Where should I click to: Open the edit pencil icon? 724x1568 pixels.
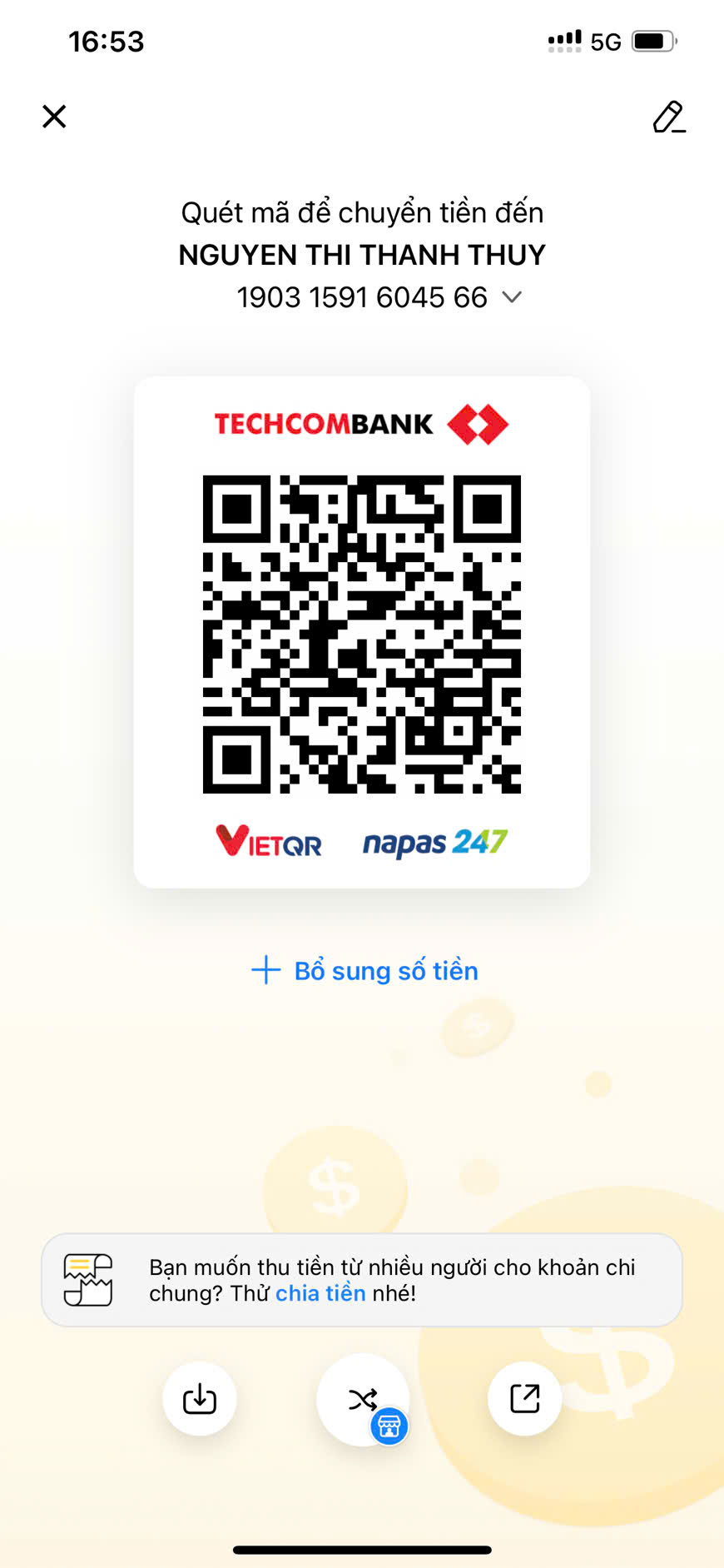(669, 117)
